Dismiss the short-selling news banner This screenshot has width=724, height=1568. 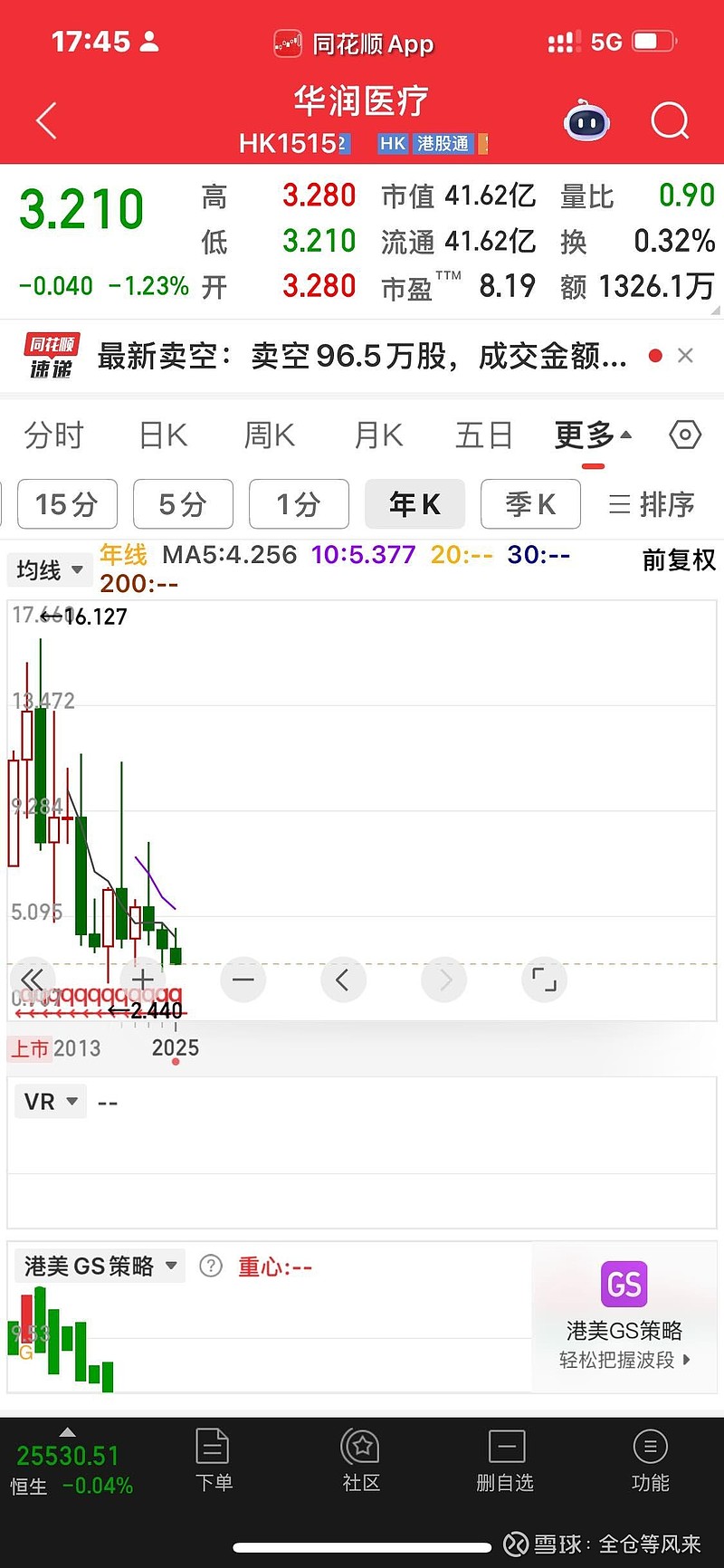pyautogui.click(x=685, y=355)
